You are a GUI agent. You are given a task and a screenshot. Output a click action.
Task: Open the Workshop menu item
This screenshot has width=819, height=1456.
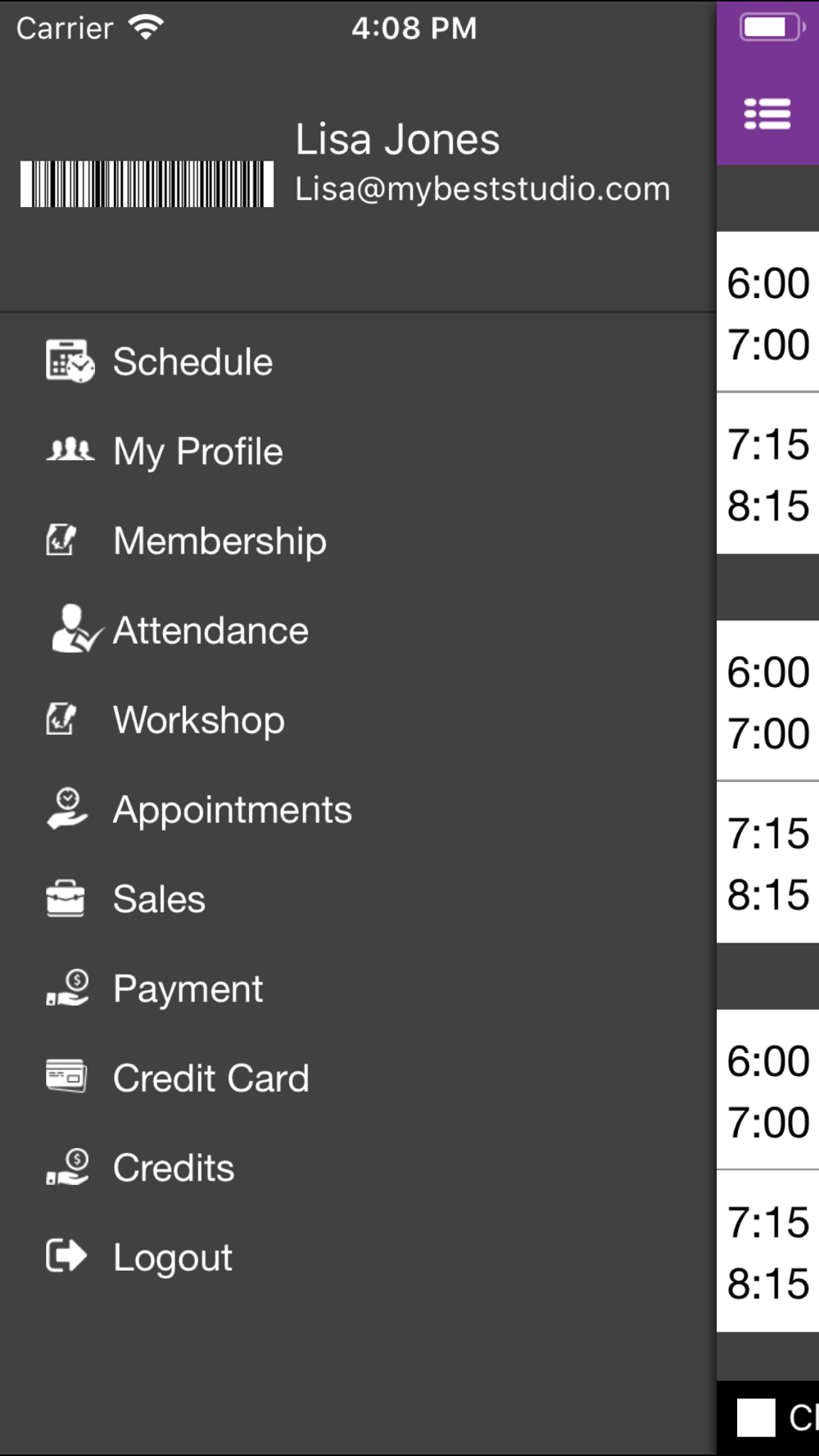pyautogui.click(x=358, y=720)
